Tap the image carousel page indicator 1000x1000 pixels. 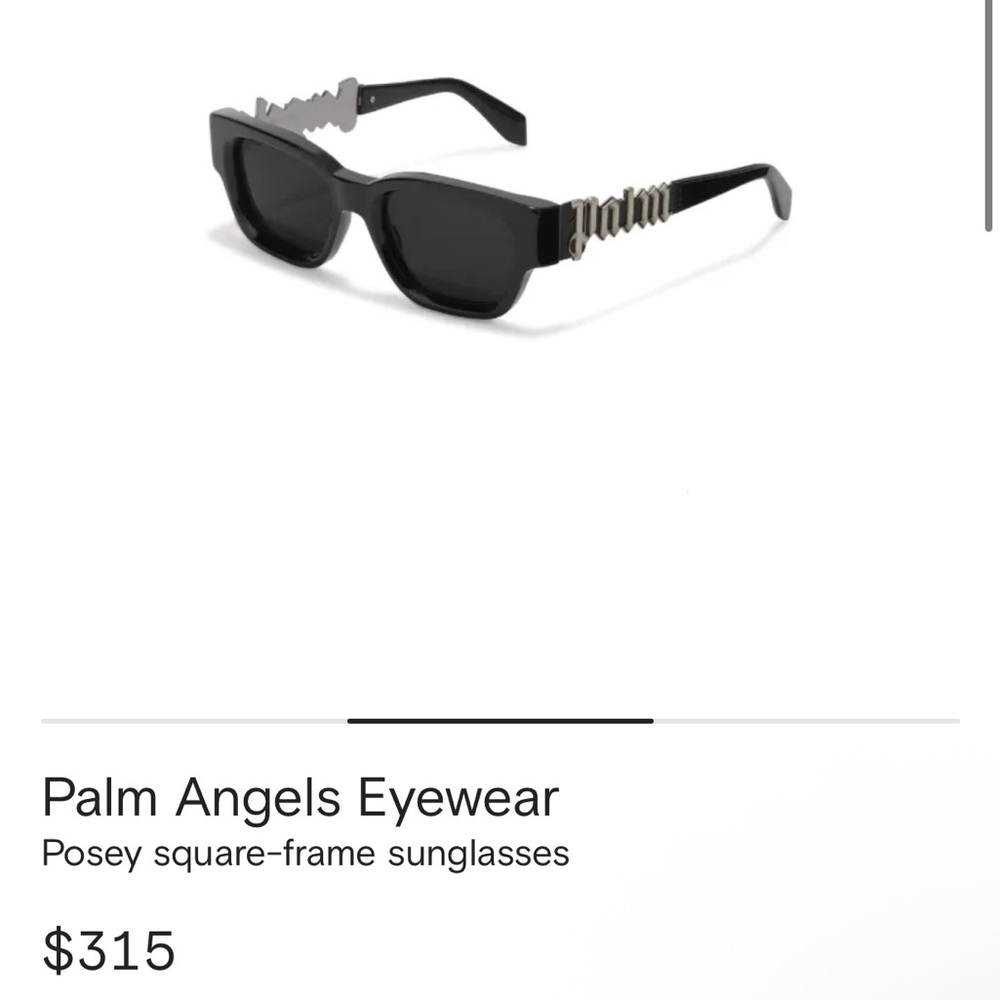pyautogui.click(x=500, y=720)
